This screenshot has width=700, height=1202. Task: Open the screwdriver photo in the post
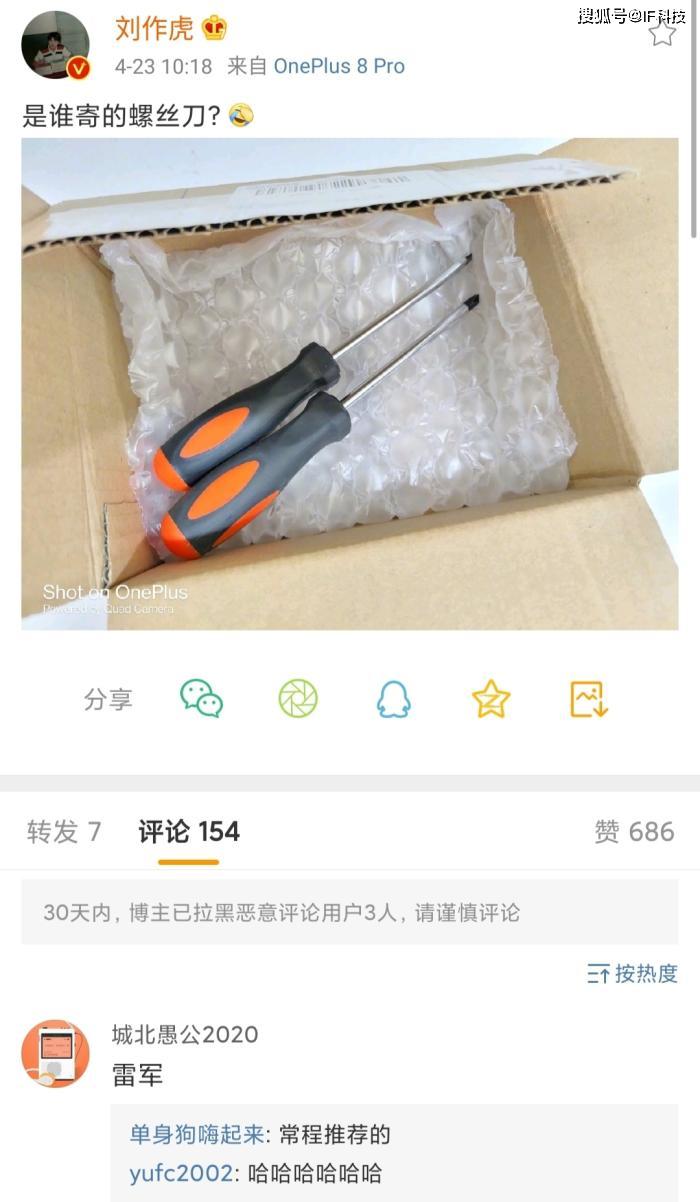[350, 384]
